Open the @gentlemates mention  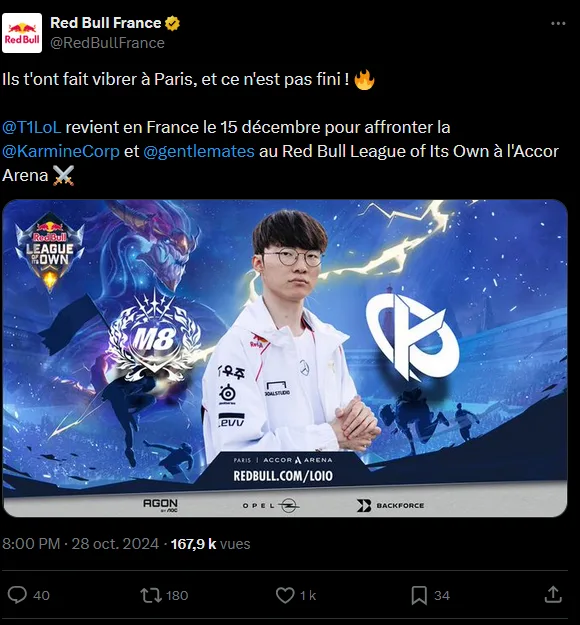tap(199, 151)
